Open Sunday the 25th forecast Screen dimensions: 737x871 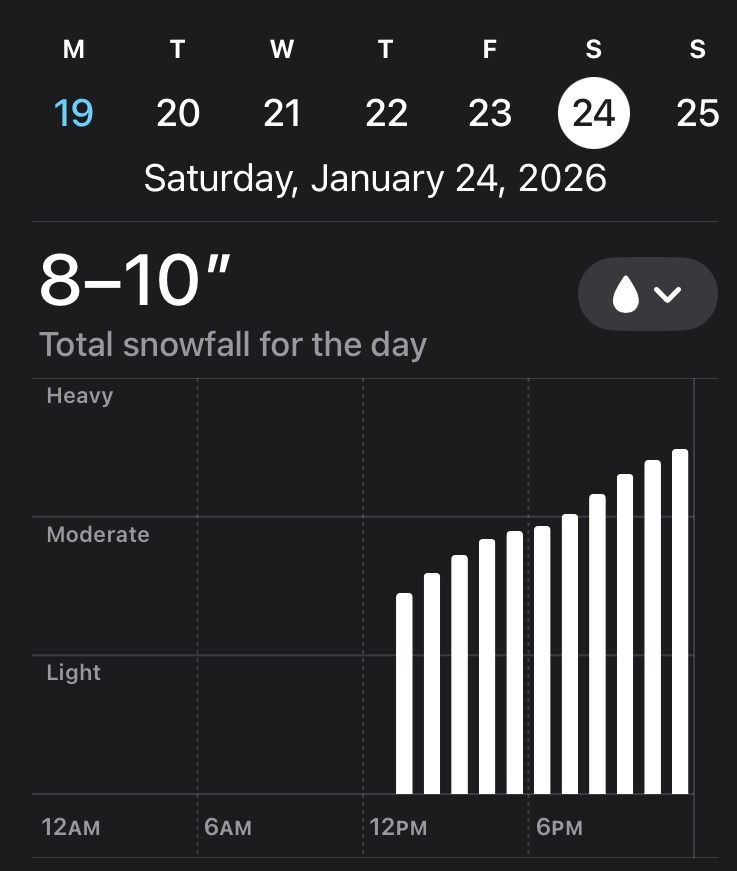tap(697, 113)
